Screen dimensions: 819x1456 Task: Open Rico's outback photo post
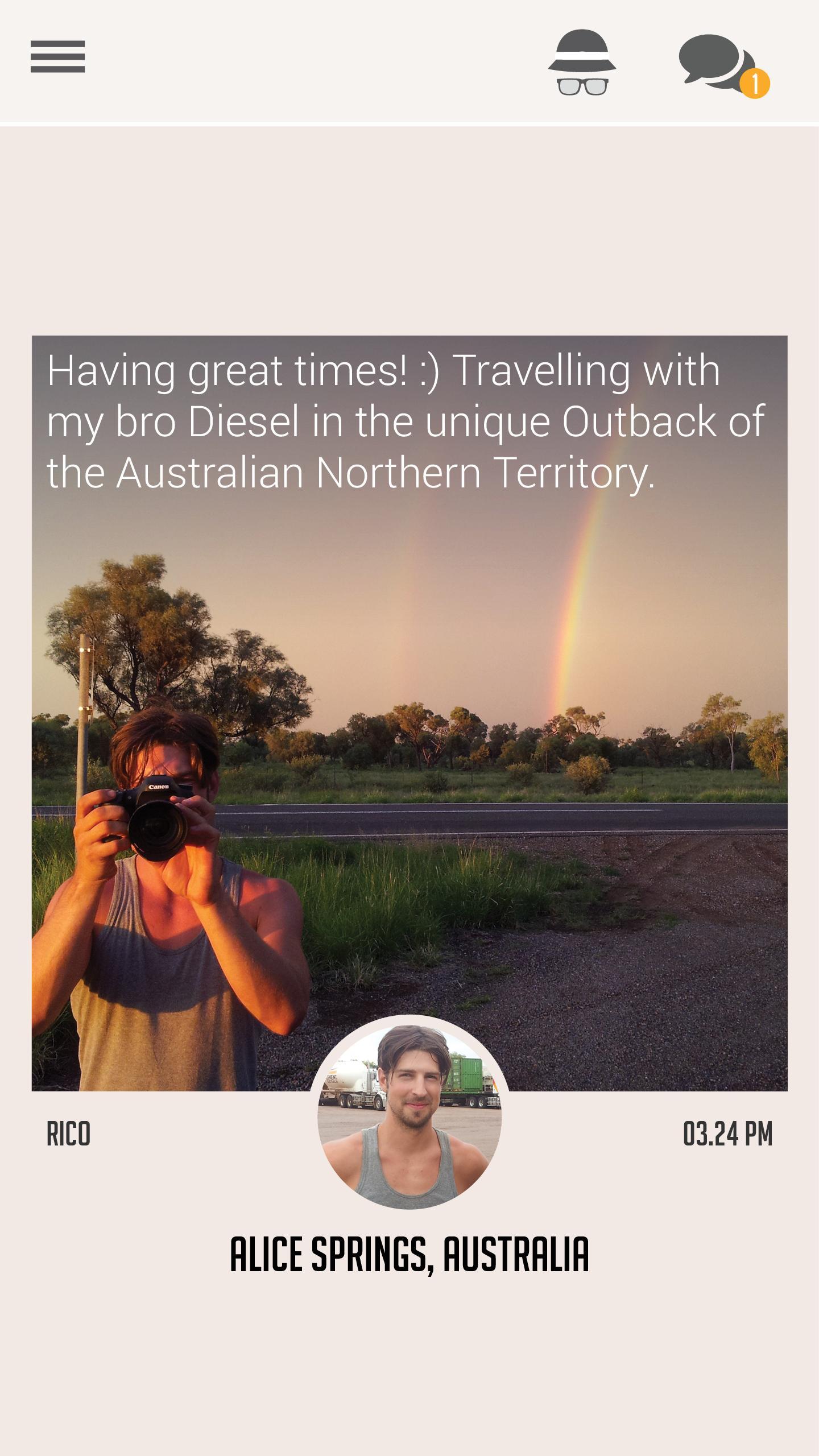409,711
